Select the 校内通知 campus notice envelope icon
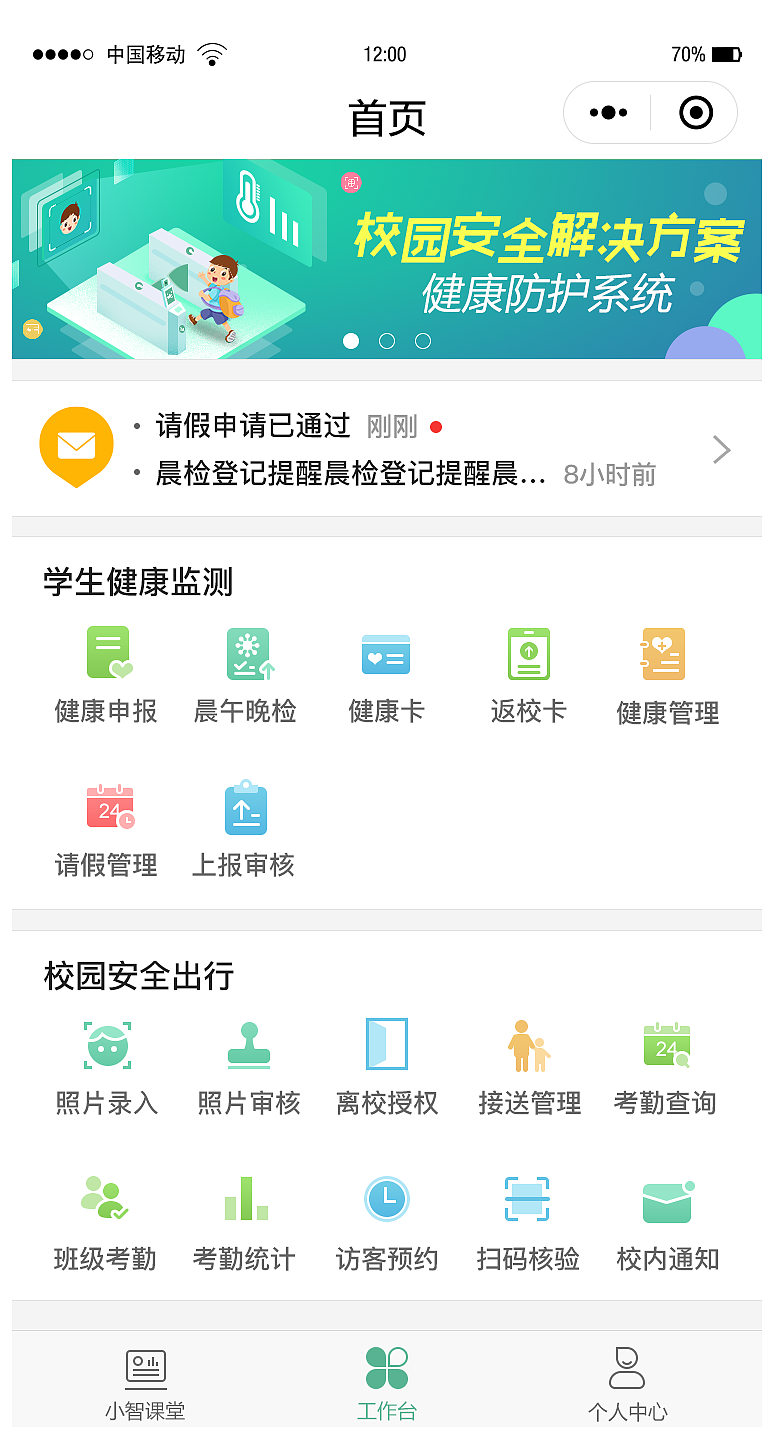The width and height of the screenshot is (776, 1440). 666,1198
